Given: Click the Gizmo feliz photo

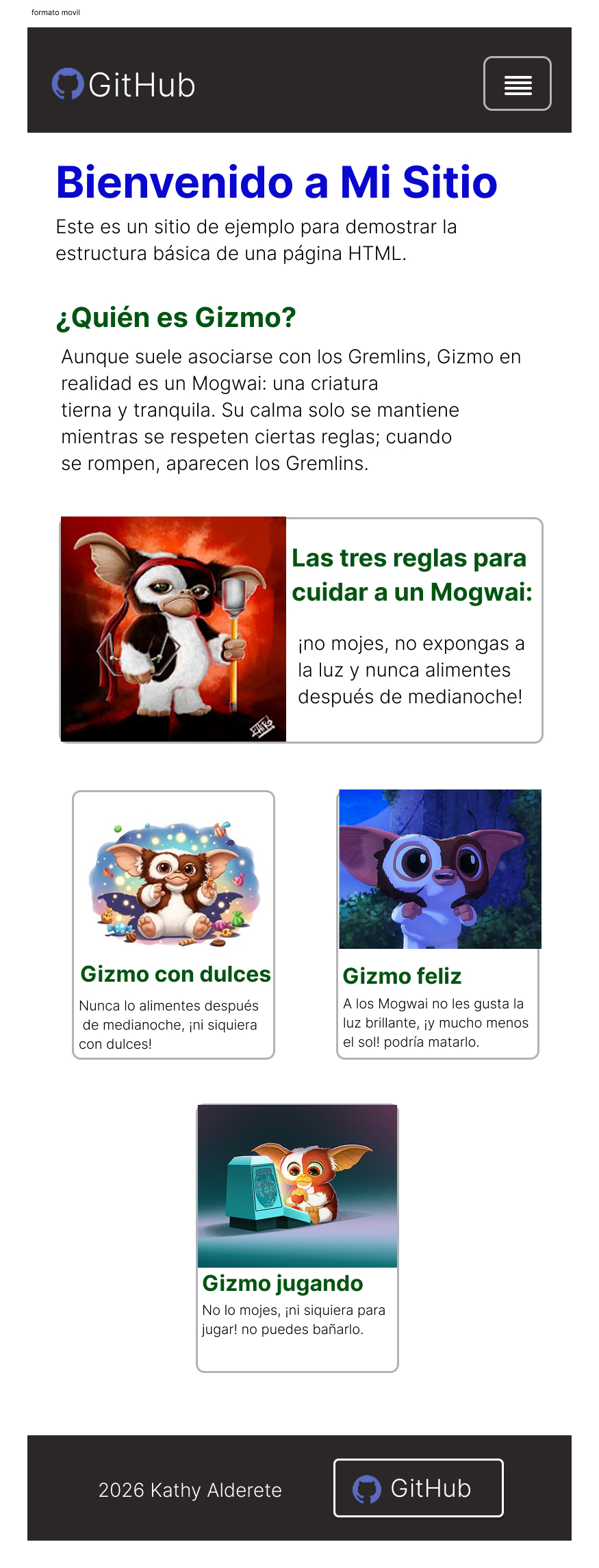Looking at the screenshot, I should click(x=438, y=867).
